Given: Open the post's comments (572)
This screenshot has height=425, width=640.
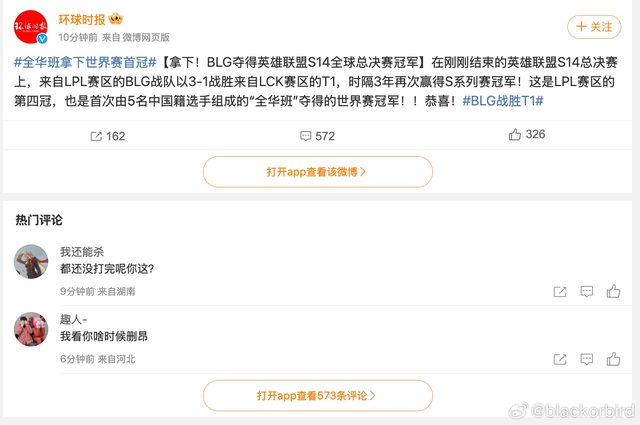Looking at the screenshot, I should click(x=314, y=136).
